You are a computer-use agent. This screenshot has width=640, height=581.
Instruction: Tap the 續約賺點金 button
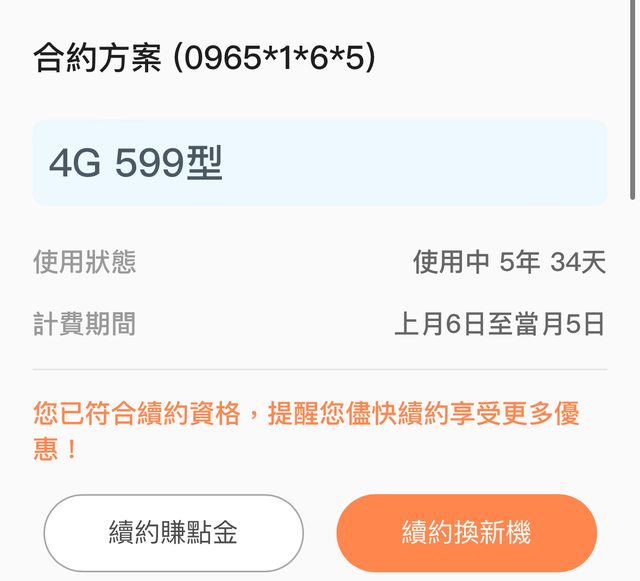pos(173,532)
